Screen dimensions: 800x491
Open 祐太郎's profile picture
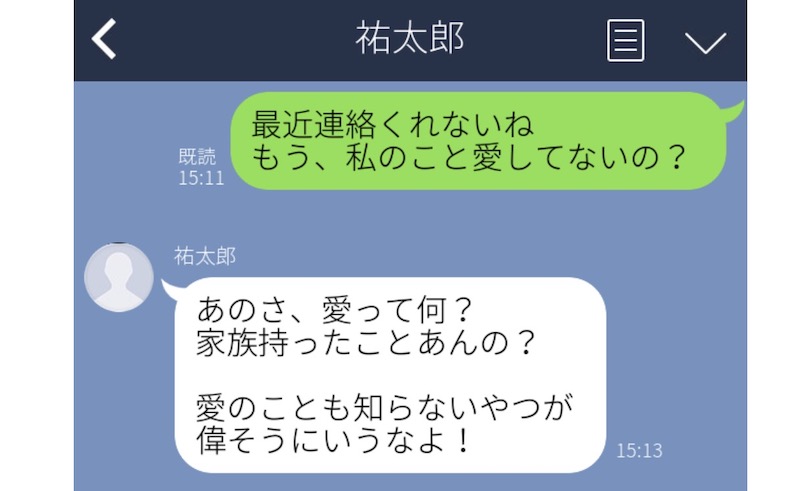(x=119, y=277)
